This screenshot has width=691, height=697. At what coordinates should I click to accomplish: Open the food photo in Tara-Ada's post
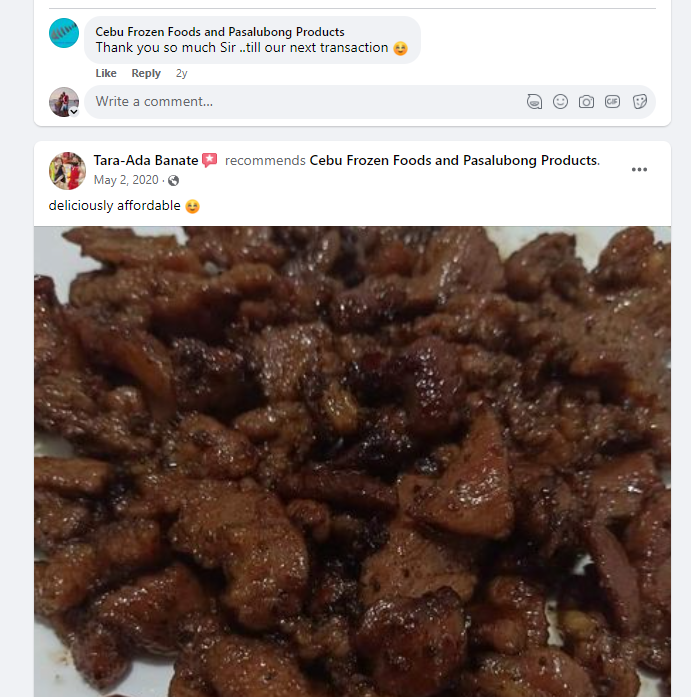(x=352, y=460)
